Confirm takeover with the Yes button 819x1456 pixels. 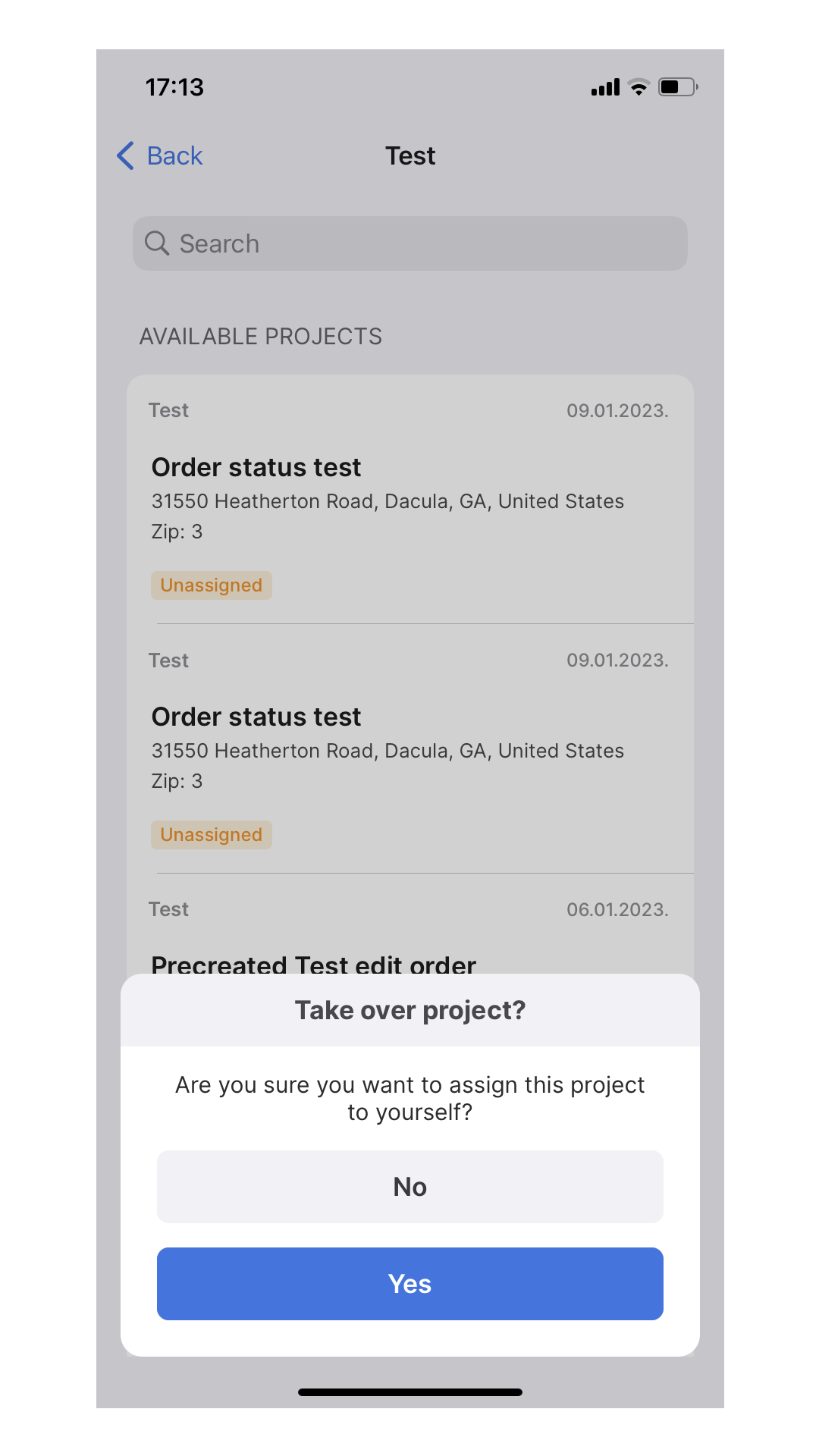point(409,1283)
